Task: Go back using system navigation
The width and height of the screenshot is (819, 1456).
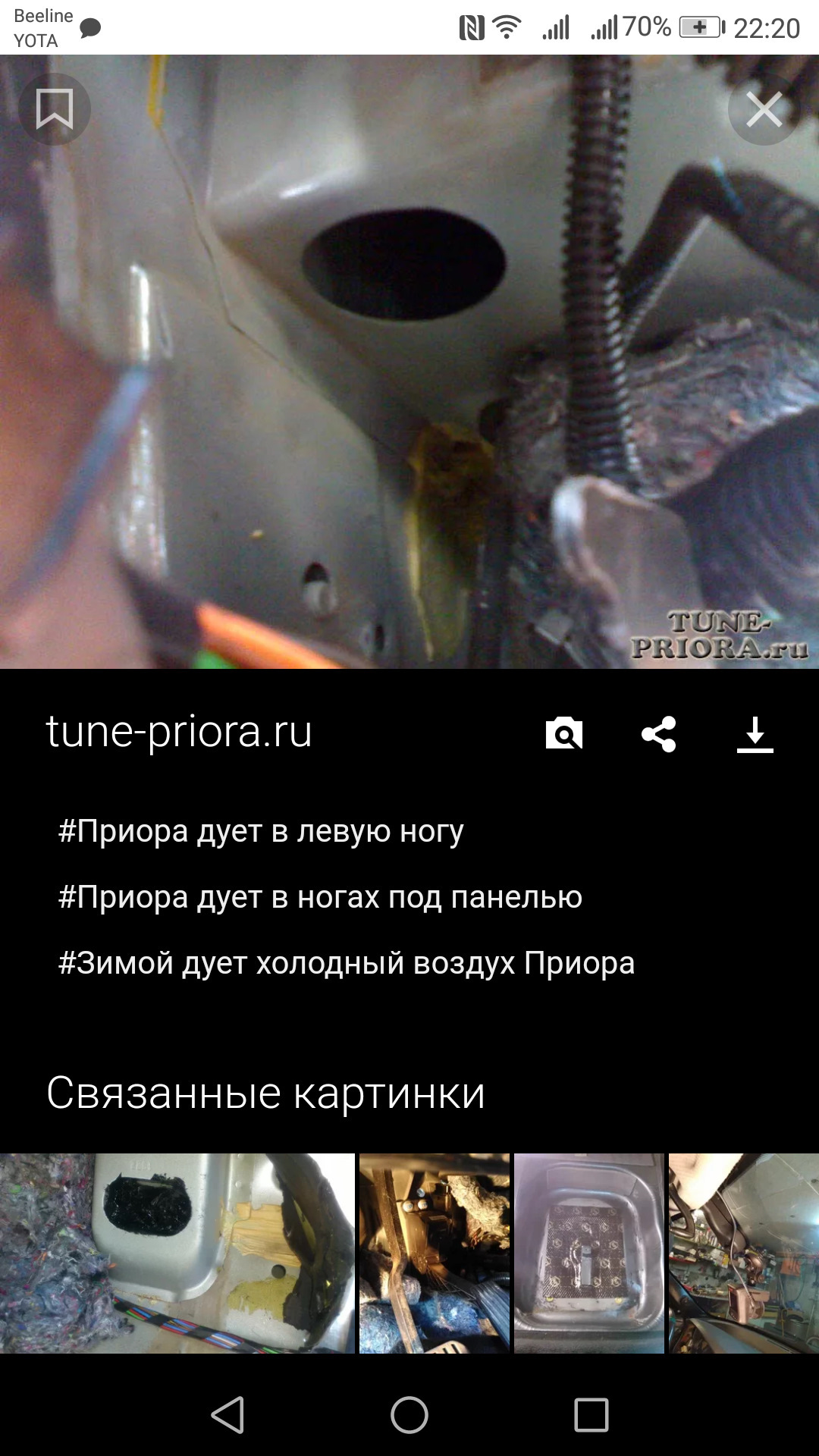Action: click(x=227, y=1415)
